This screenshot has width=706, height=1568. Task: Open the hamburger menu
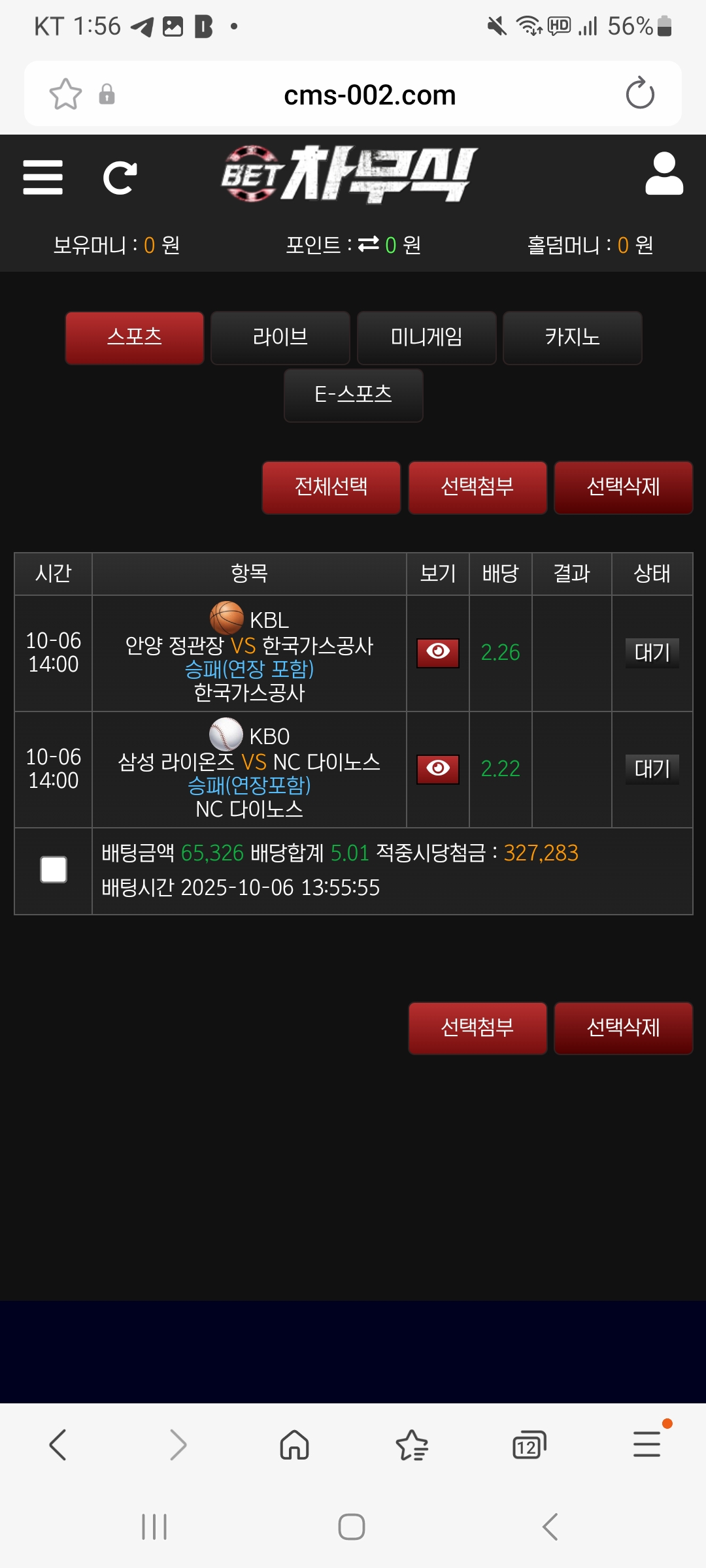(43, 177)
